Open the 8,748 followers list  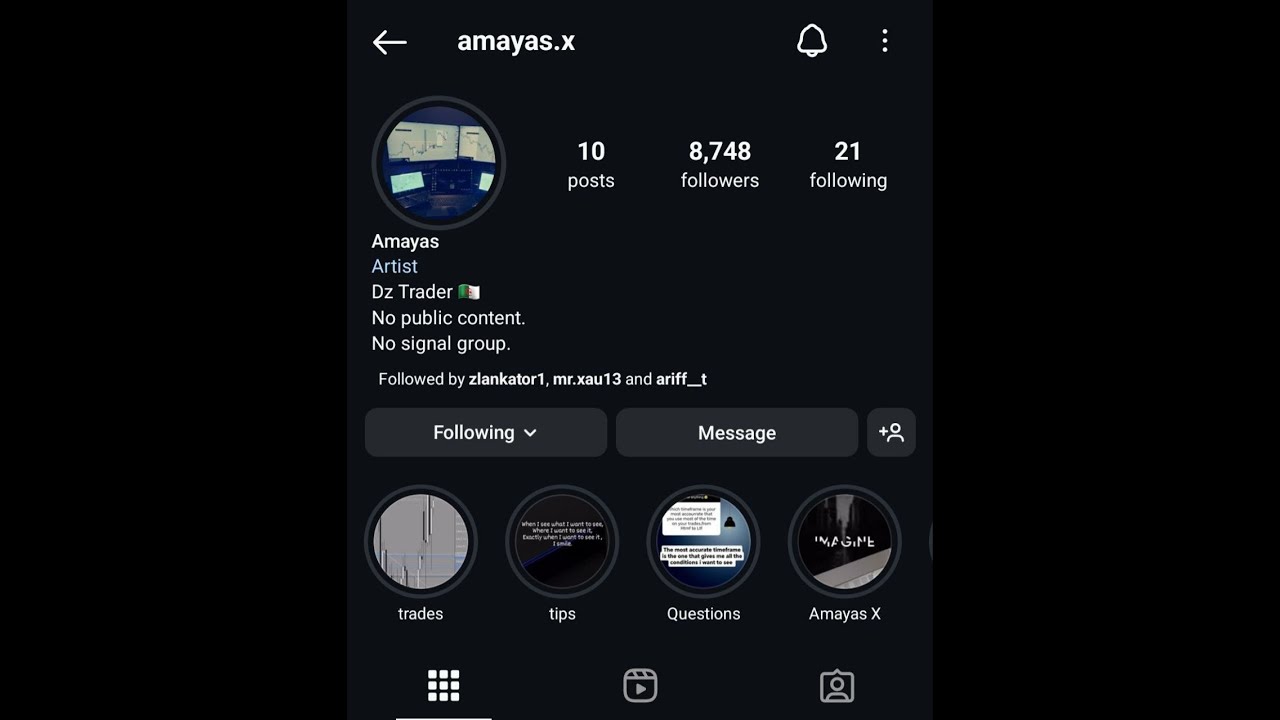click(719, 165)
